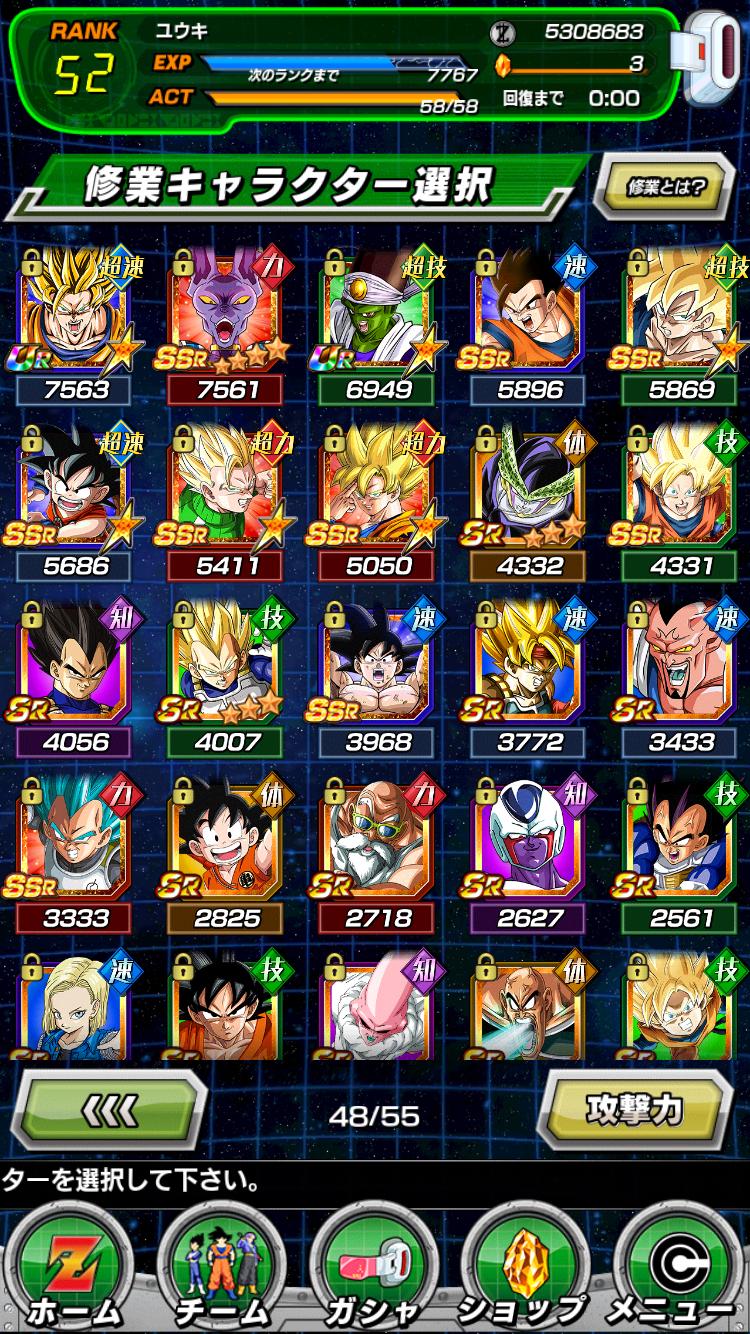Image resolution: width=750 pixels, height=1334 pixels.
Task: Tap the 修業とは? help button
Action: point(665,186)
